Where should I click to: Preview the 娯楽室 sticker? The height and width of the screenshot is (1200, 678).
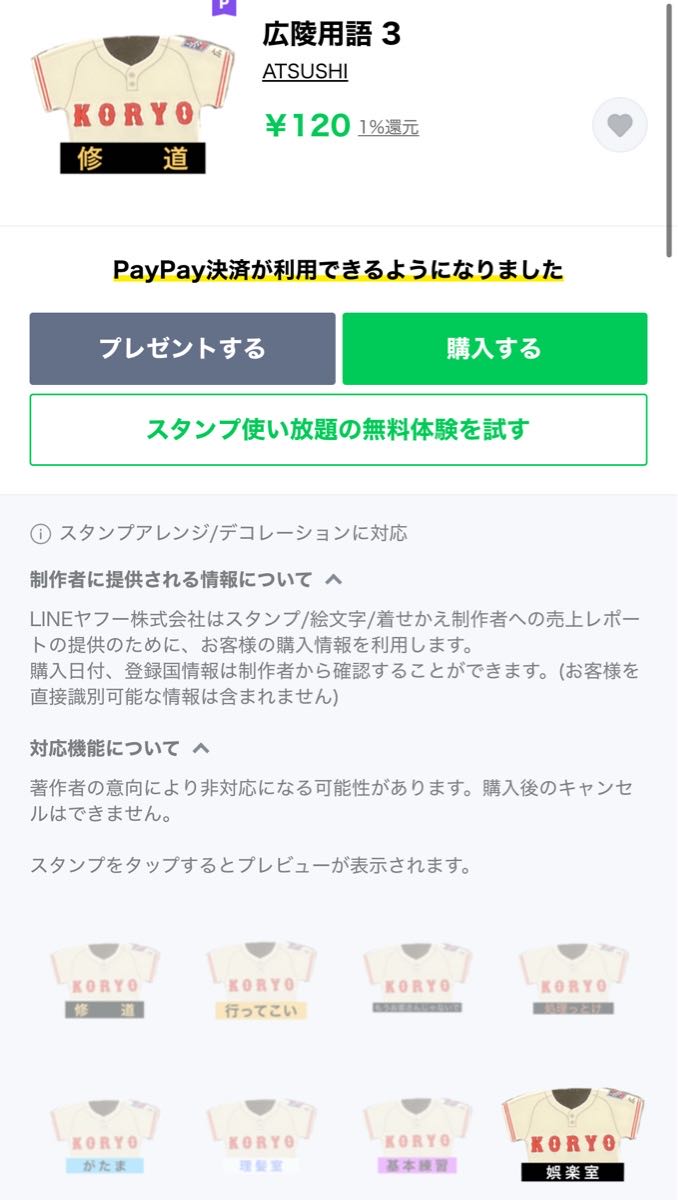tap(573, 1134)
